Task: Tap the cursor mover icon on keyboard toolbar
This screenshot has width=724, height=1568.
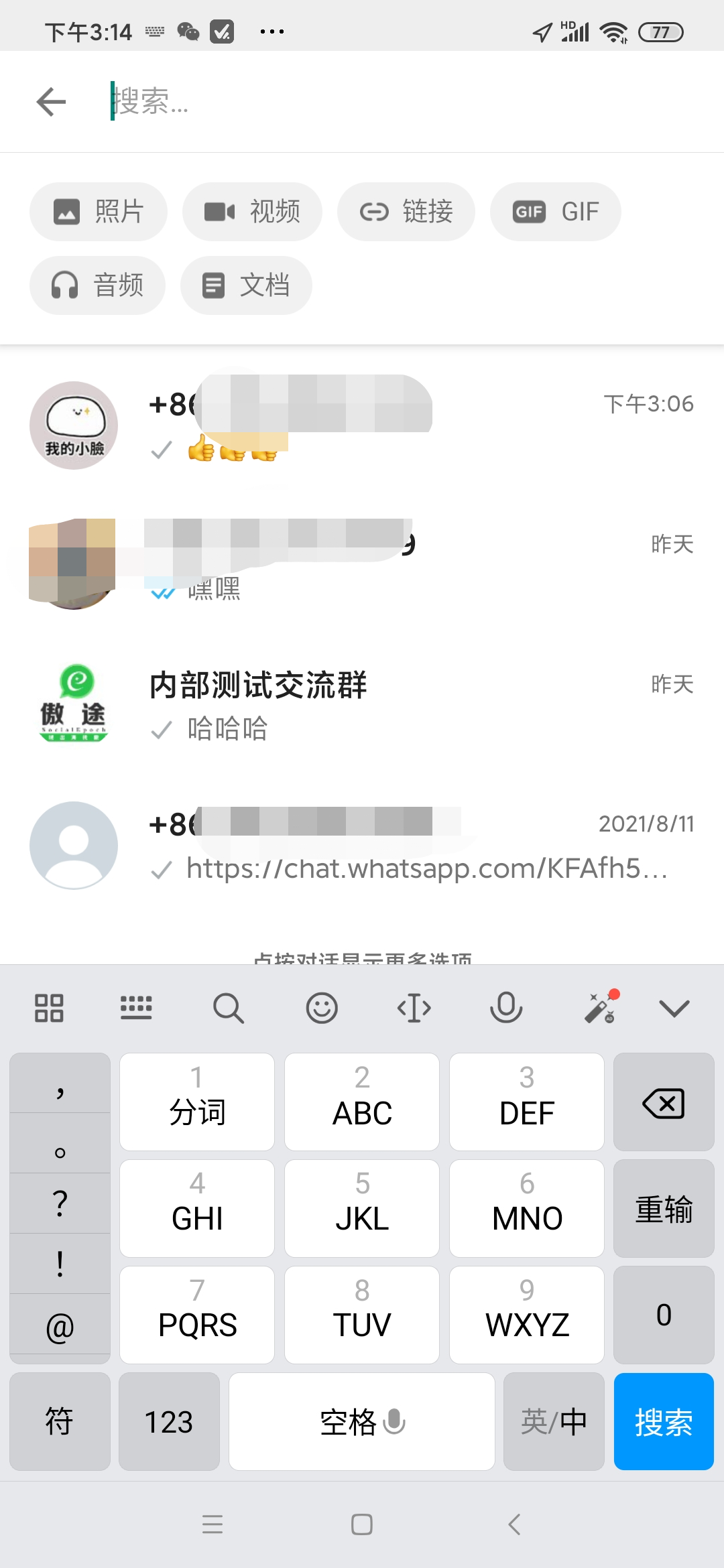Action: click(414, 1008)
